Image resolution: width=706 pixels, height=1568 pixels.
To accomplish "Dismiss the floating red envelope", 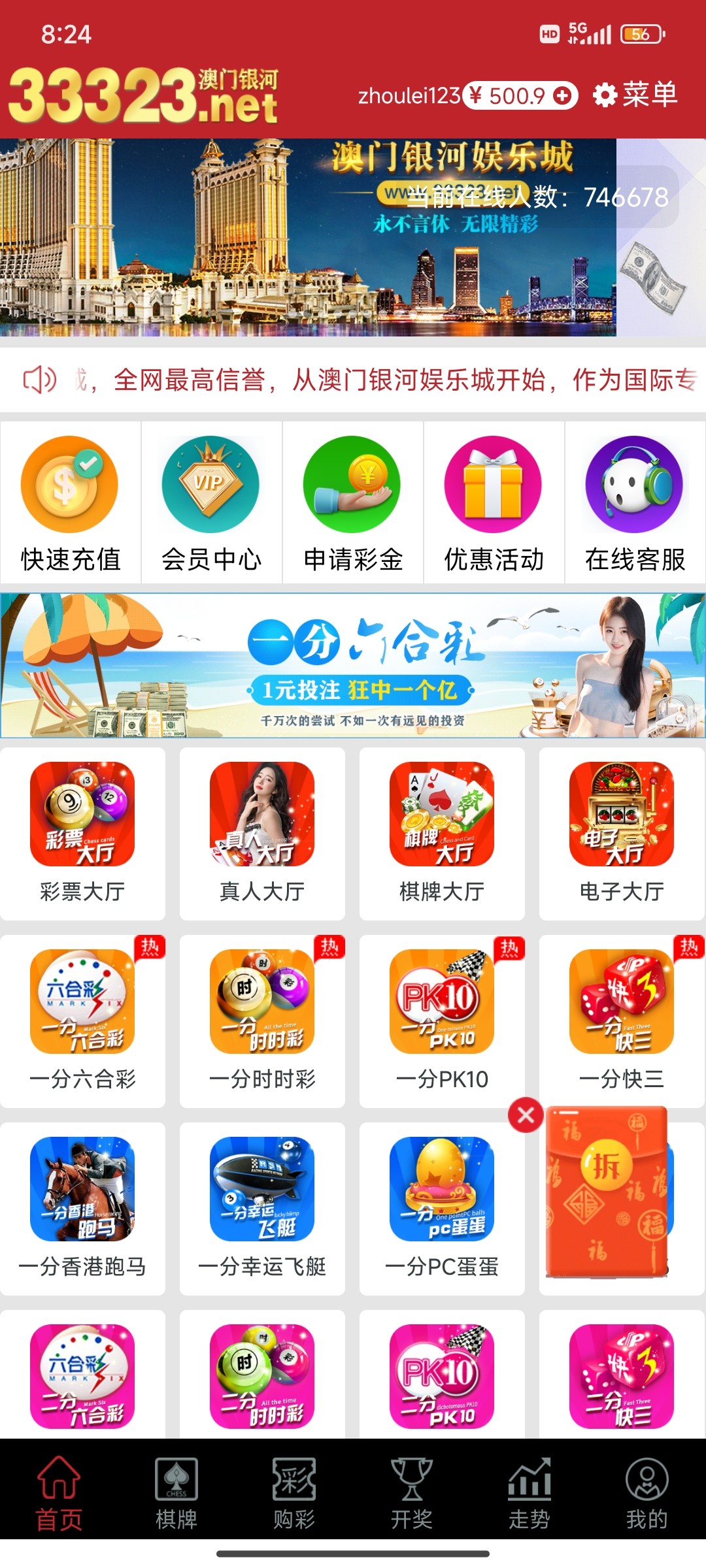I will [x=526, y=1115].
